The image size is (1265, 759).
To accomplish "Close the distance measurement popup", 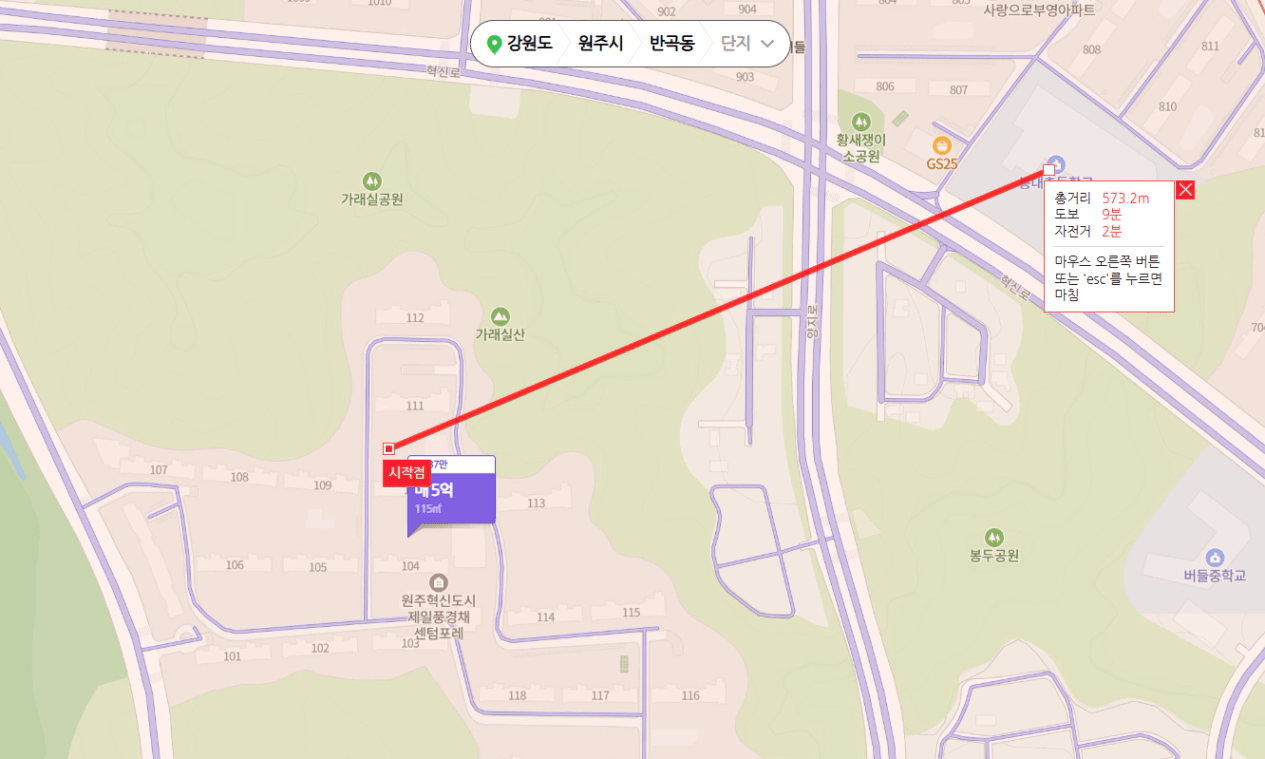I will 1185,190.
